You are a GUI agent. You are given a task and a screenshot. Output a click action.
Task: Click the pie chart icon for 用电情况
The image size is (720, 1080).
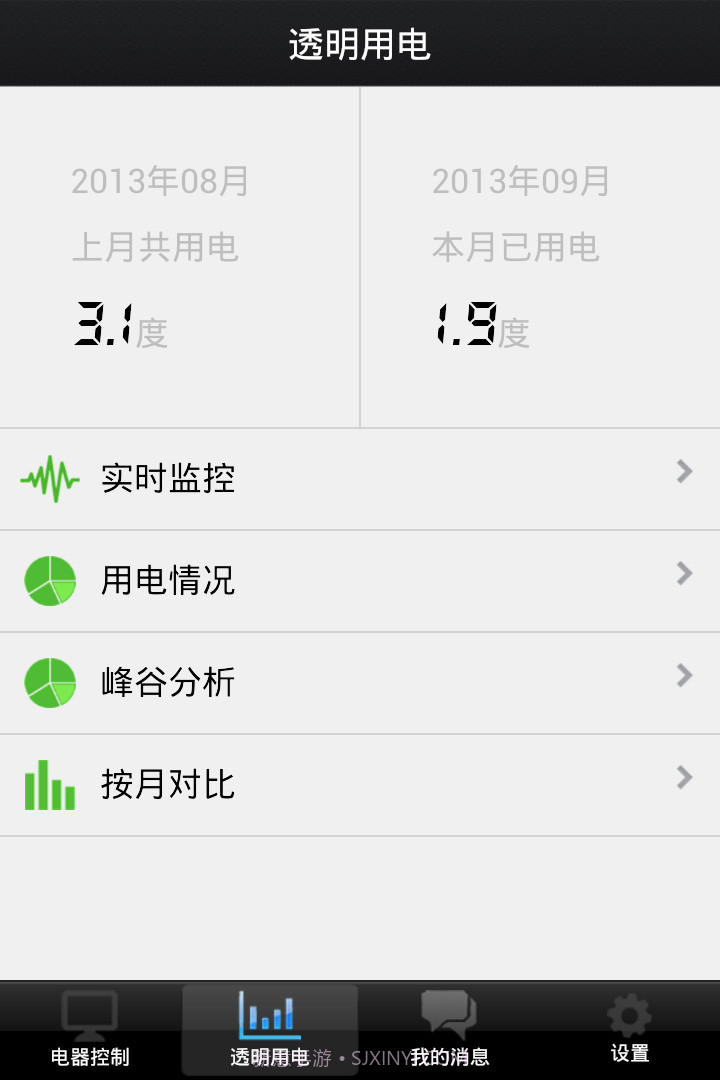point(49,580)
